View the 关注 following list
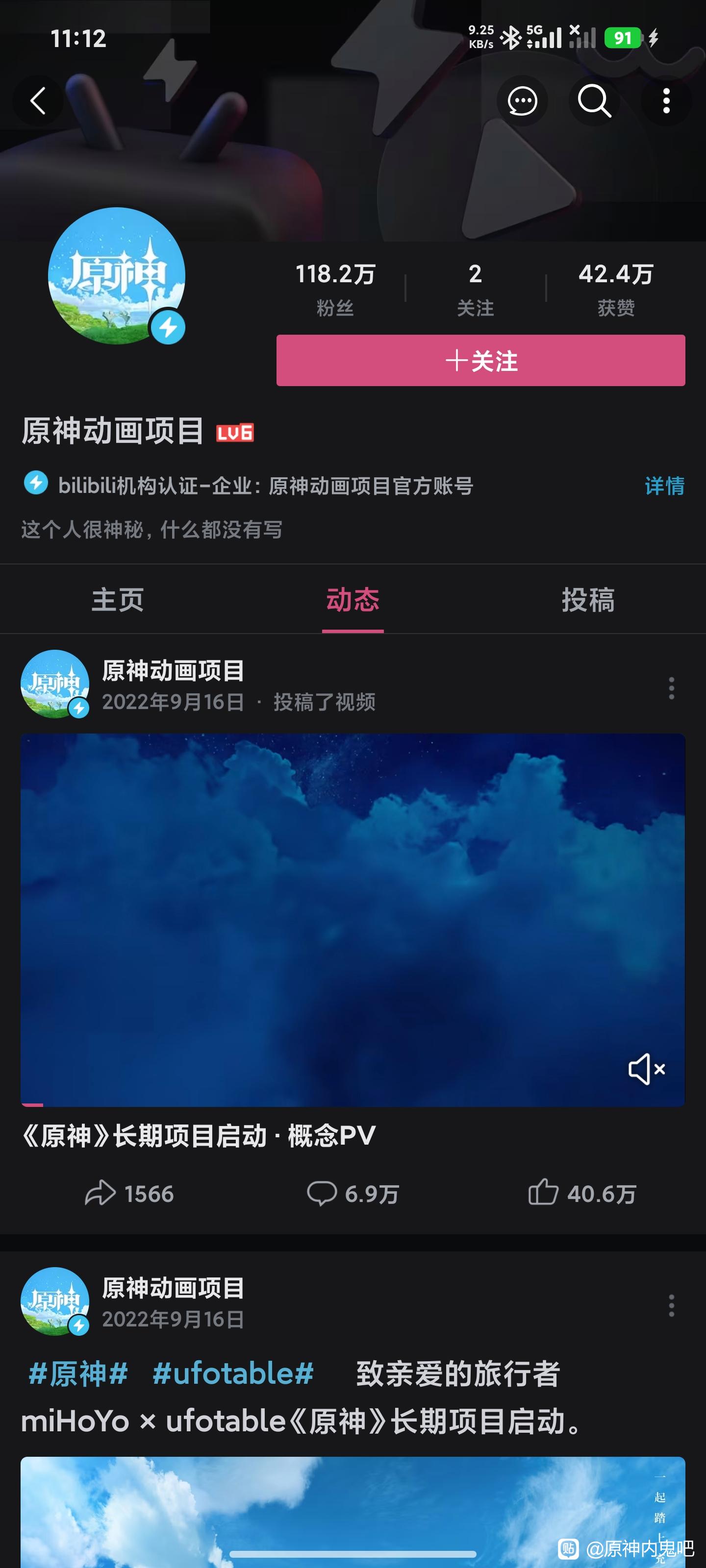 475,289
